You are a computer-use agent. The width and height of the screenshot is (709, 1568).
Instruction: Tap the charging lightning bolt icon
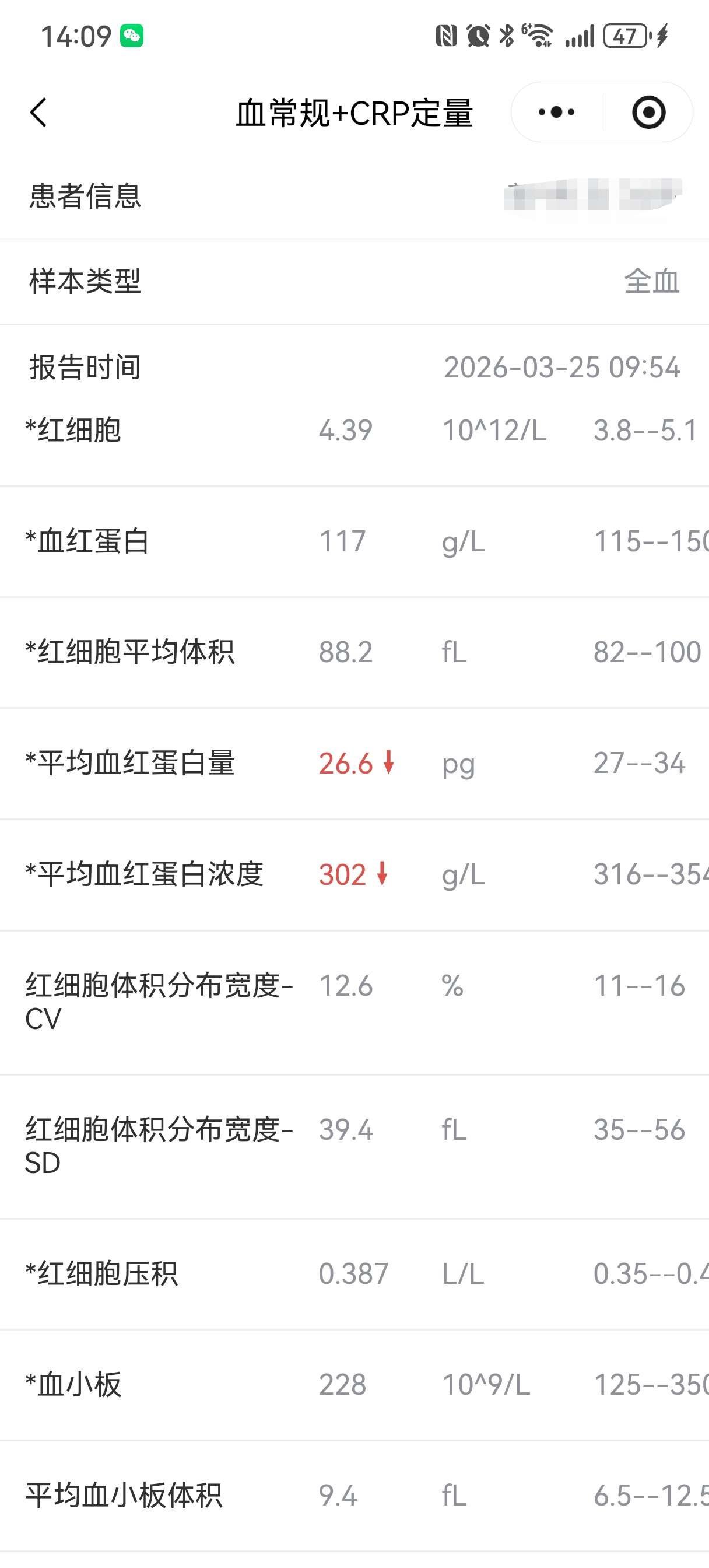662,37
